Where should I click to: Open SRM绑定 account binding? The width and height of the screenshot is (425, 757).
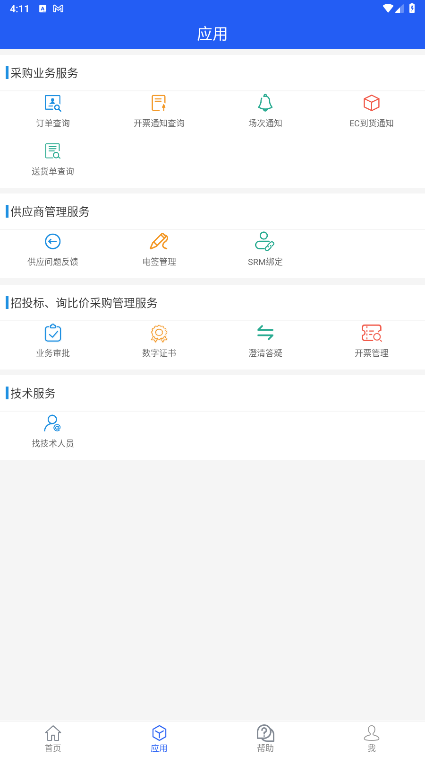265,250
